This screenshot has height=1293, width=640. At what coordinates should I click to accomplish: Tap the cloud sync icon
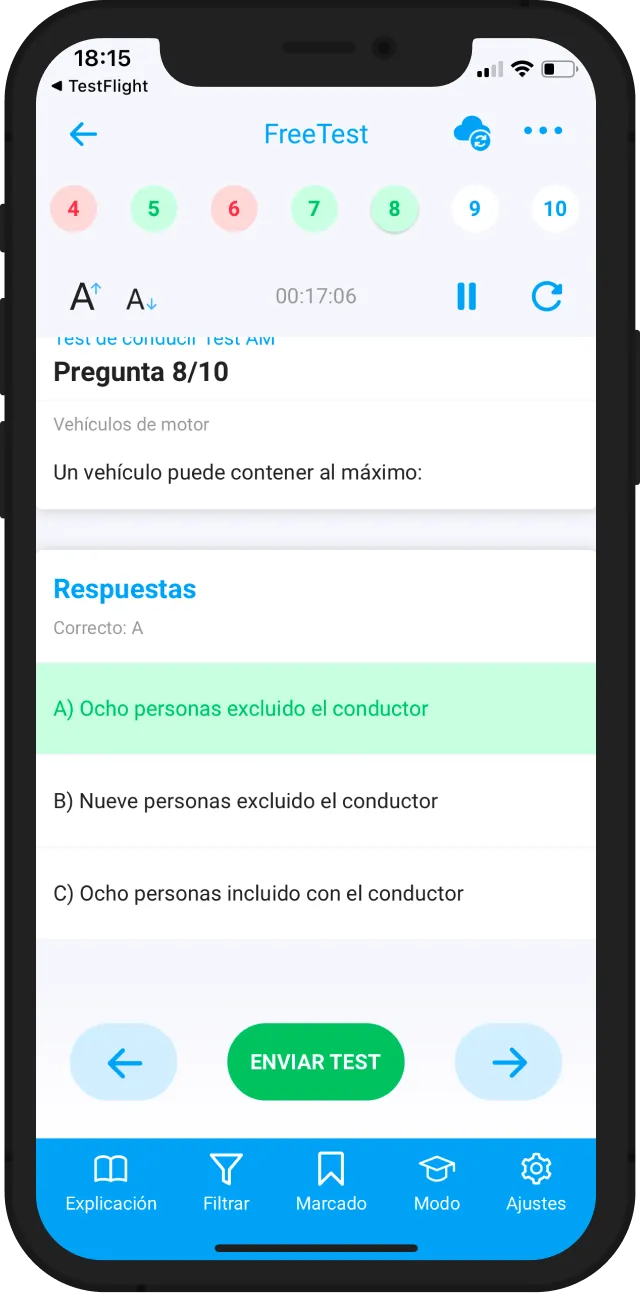pos(471,133)
